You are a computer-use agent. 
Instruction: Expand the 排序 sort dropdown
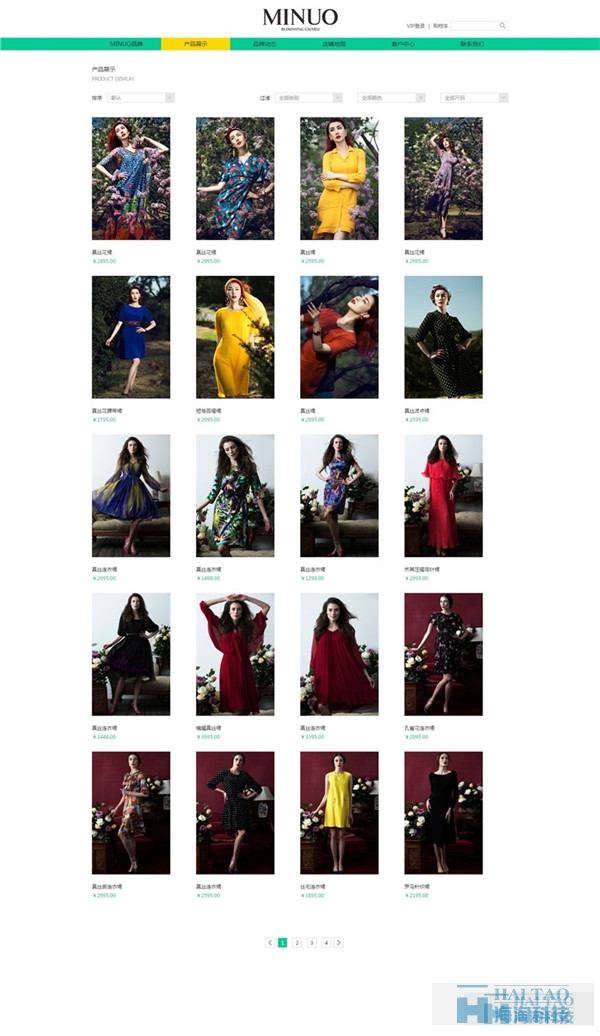(x=141, y=98)
